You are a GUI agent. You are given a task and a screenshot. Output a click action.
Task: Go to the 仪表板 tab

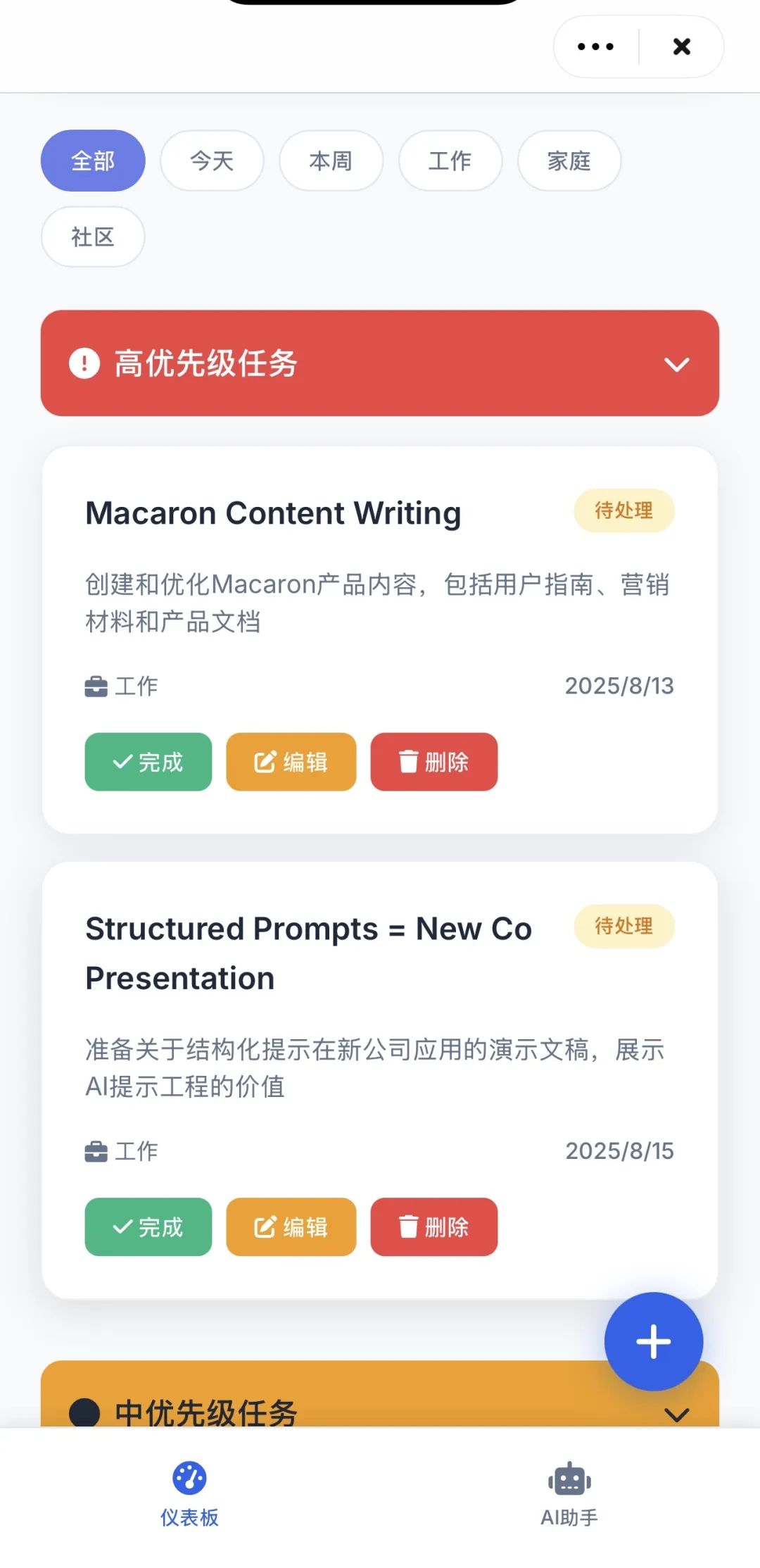coord(189,1493)
